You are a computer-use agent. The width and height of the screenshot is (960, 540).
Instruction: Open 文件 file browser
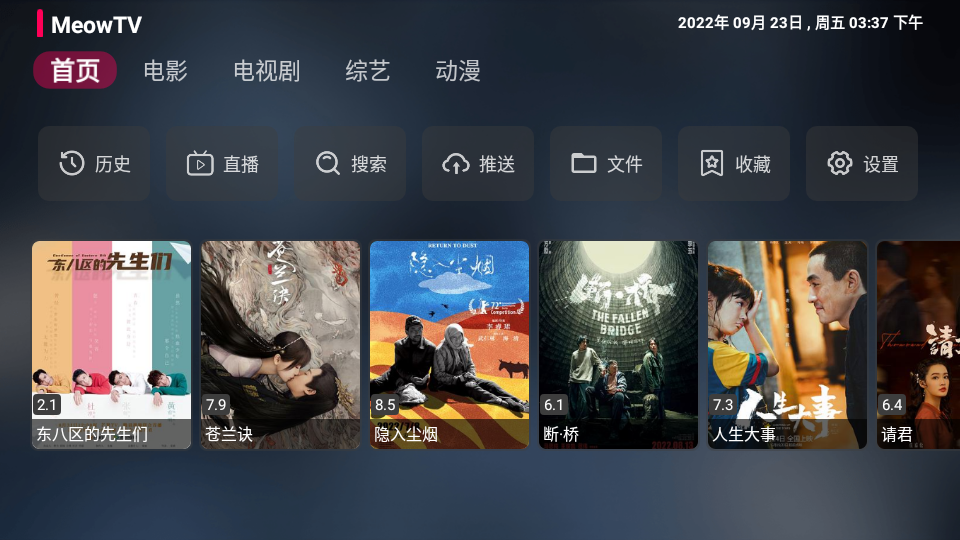tap(606, 164)
